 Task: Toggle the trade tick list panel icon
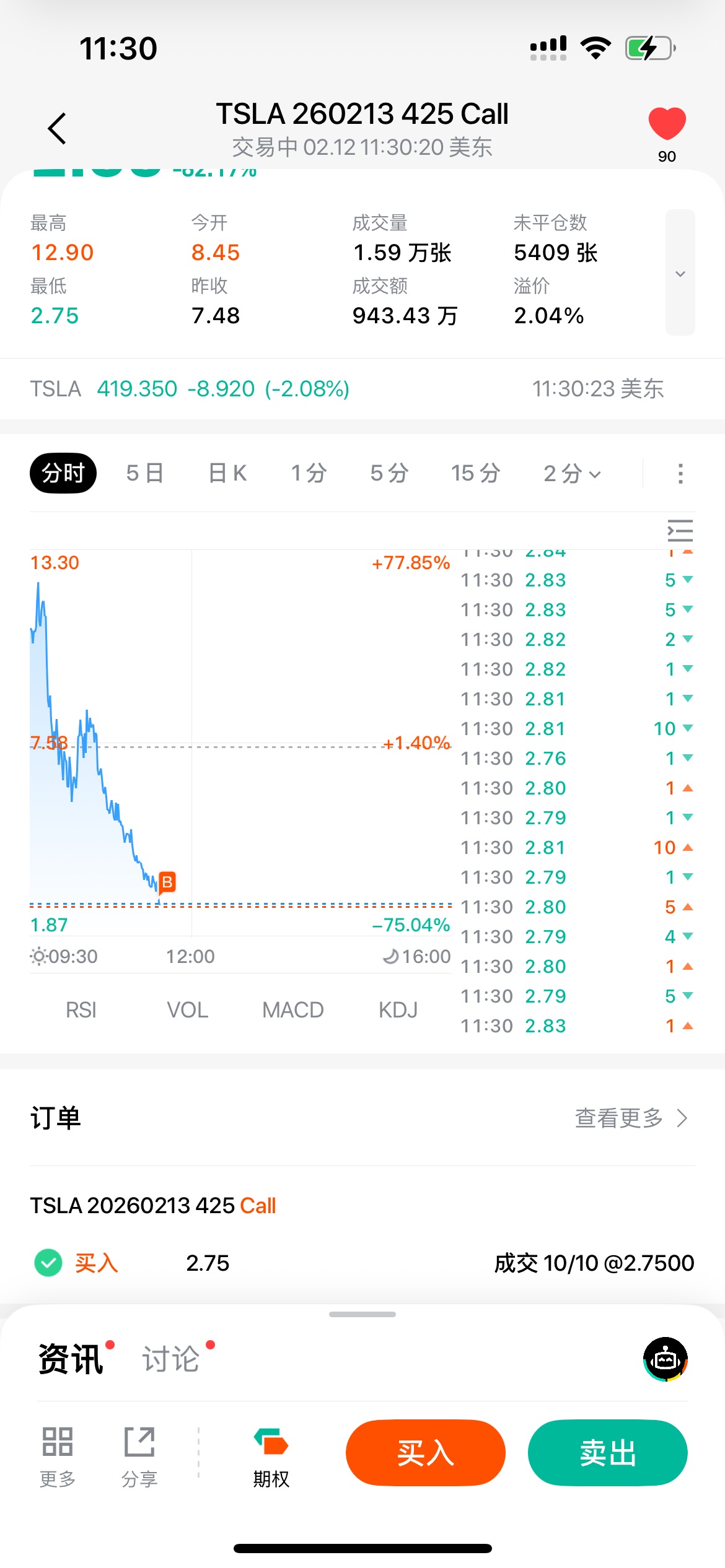[680, 531]
